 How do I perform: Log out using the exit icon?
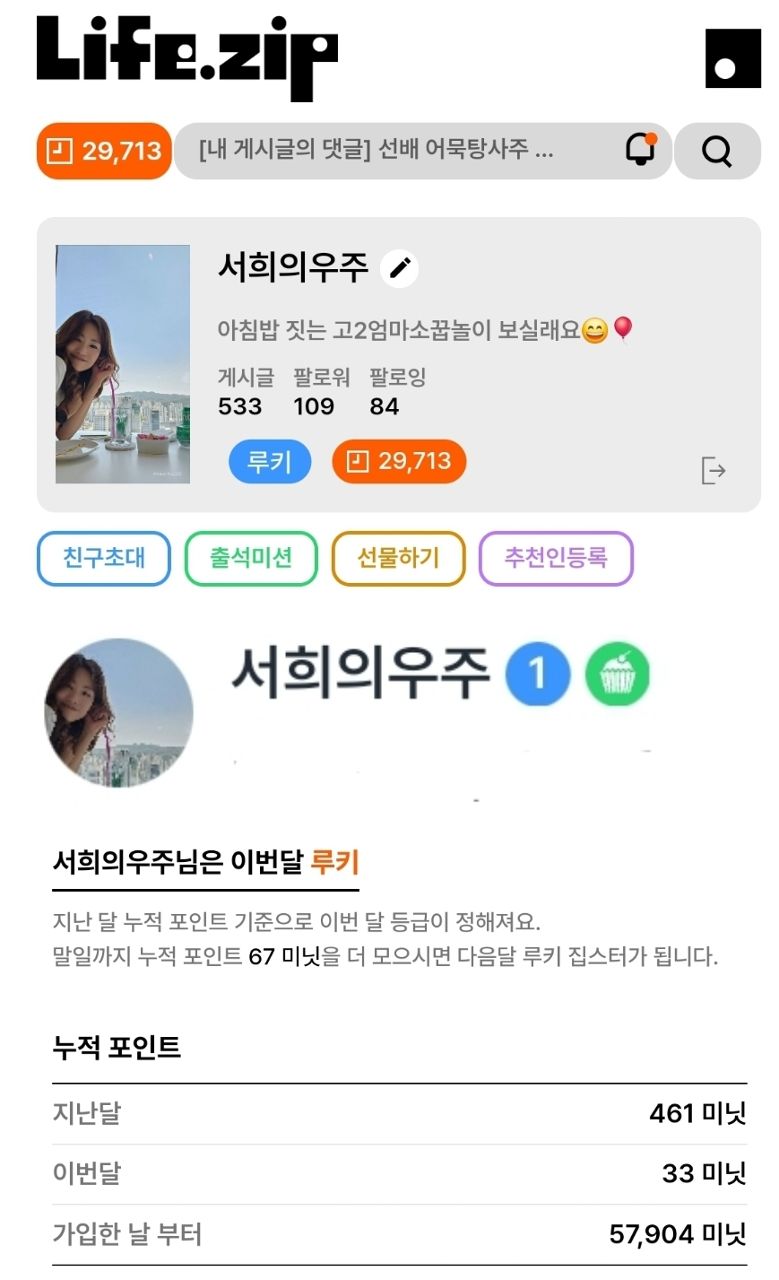[x=713, y=470]
